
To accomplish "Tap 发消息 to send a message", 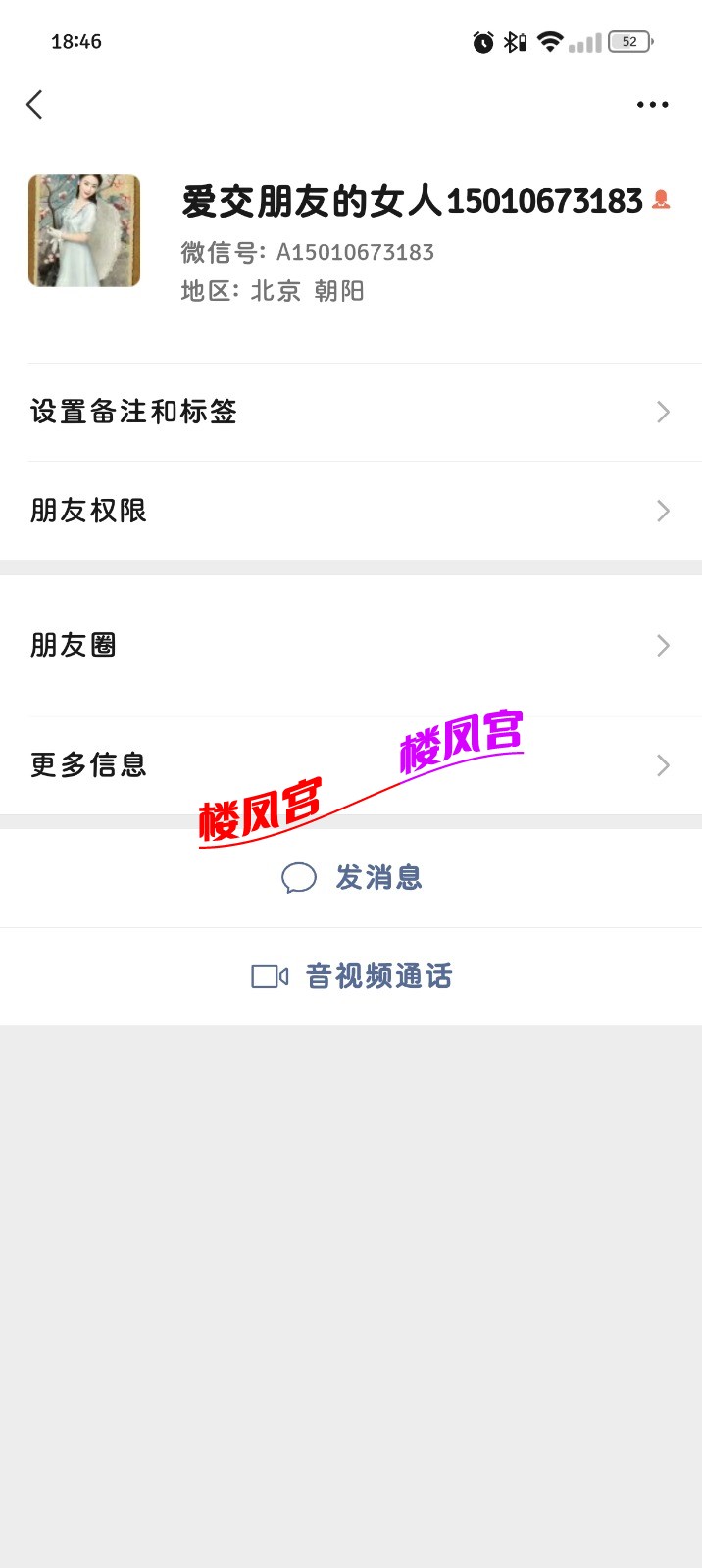I will (353, 878).
